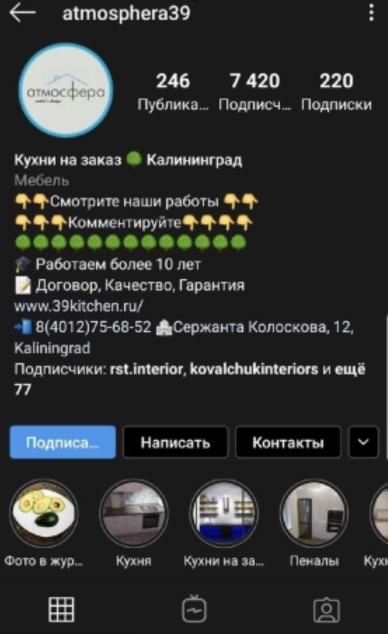Switch to the tagged photos tab
The image size is (388, 634).
click(x=327, y=609)
